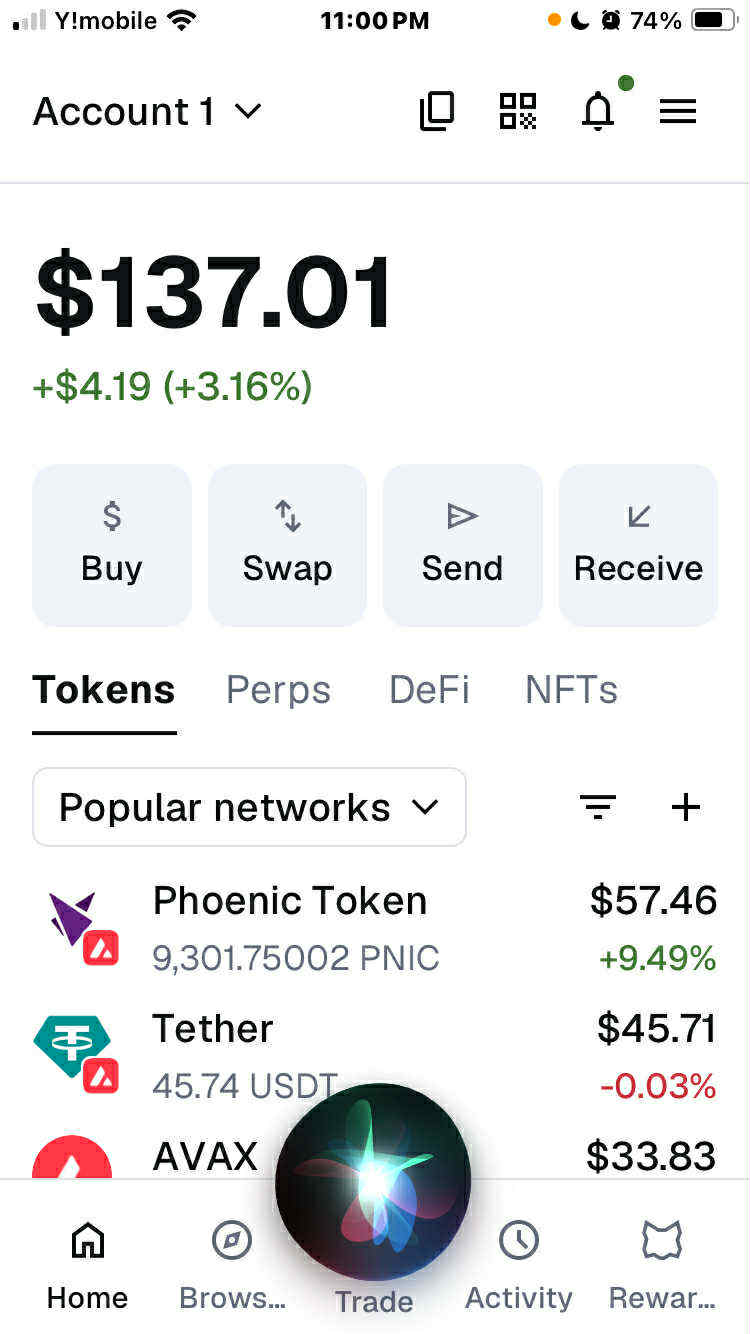Open the Activity tab
Image resolution: width=750 pixels, height=1334 pixels.
point(518,1265)
